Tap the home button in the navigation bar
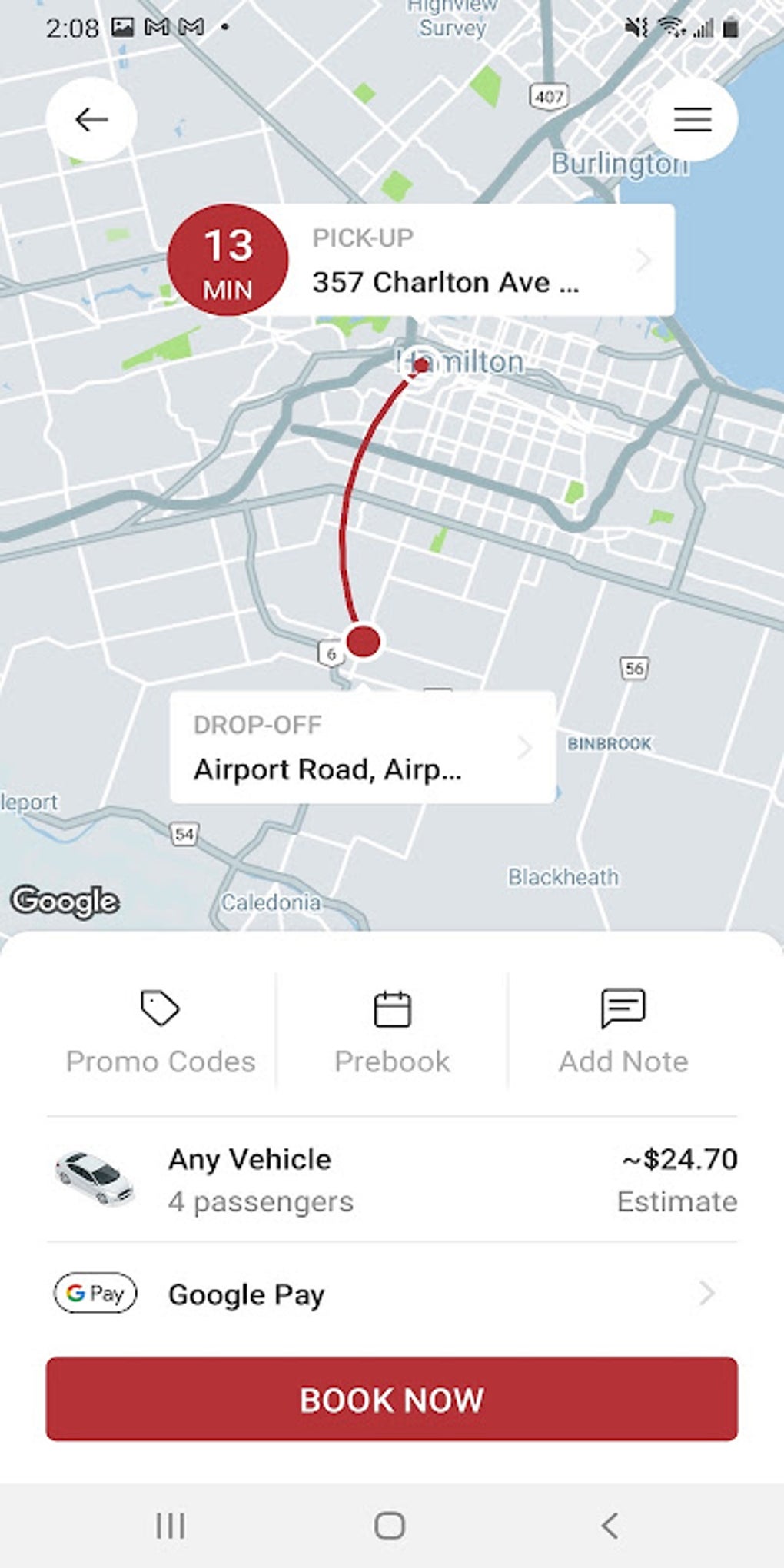The width and height of the screenshot is (784, 1568). click(391, 1526)
